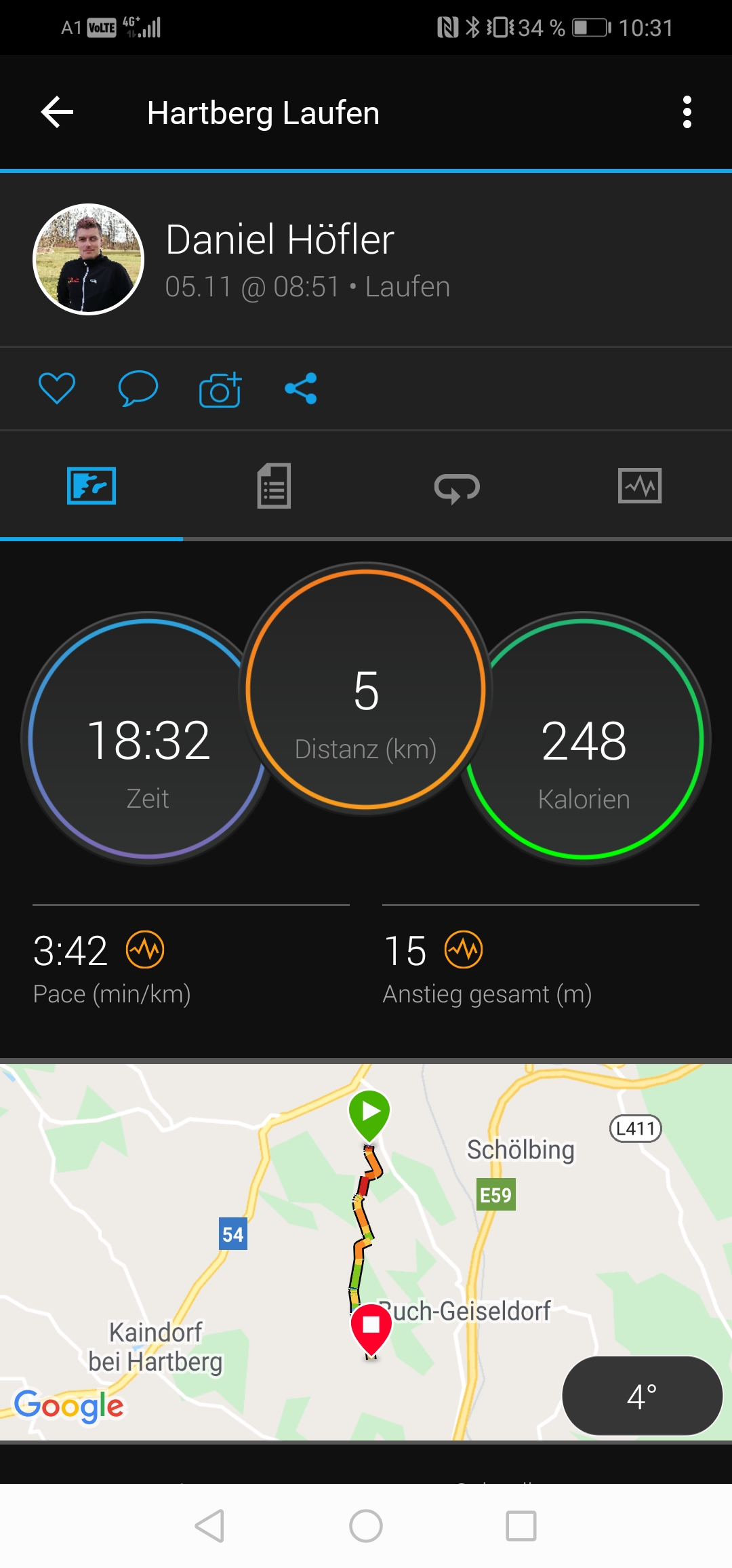Tap the 4° weather badge

[643, 1396]
